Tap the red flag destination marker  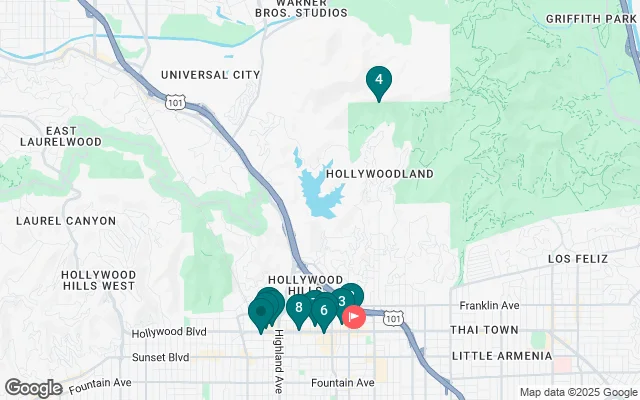click(355, 317)
